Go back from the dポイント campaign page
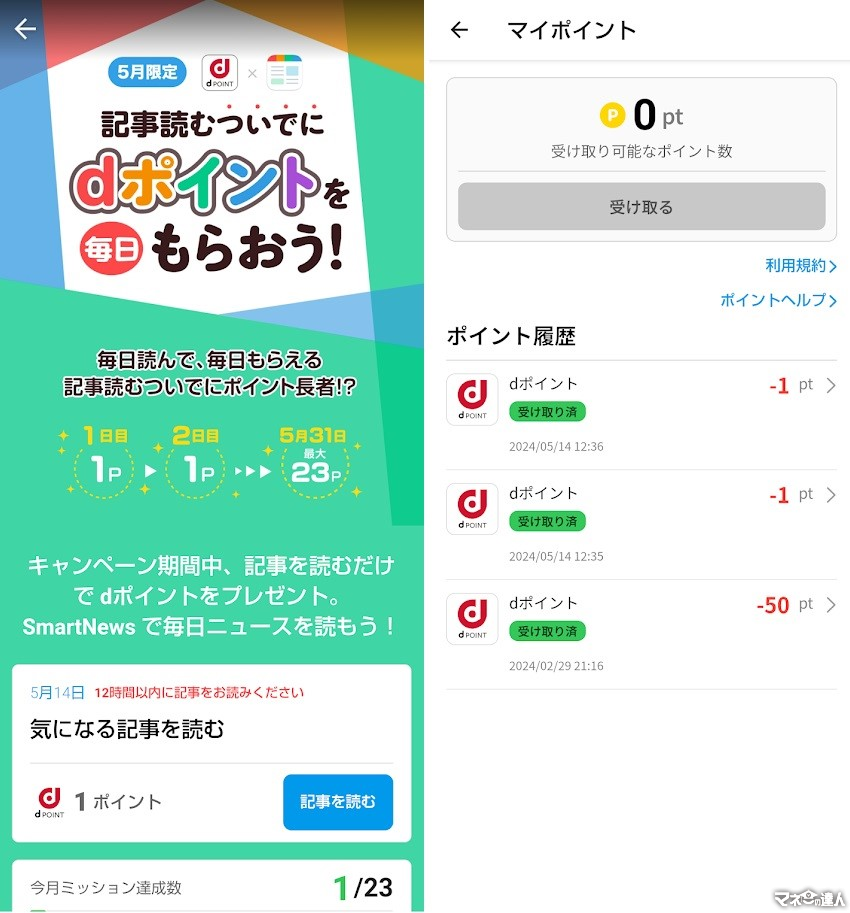 pos(25,29)
